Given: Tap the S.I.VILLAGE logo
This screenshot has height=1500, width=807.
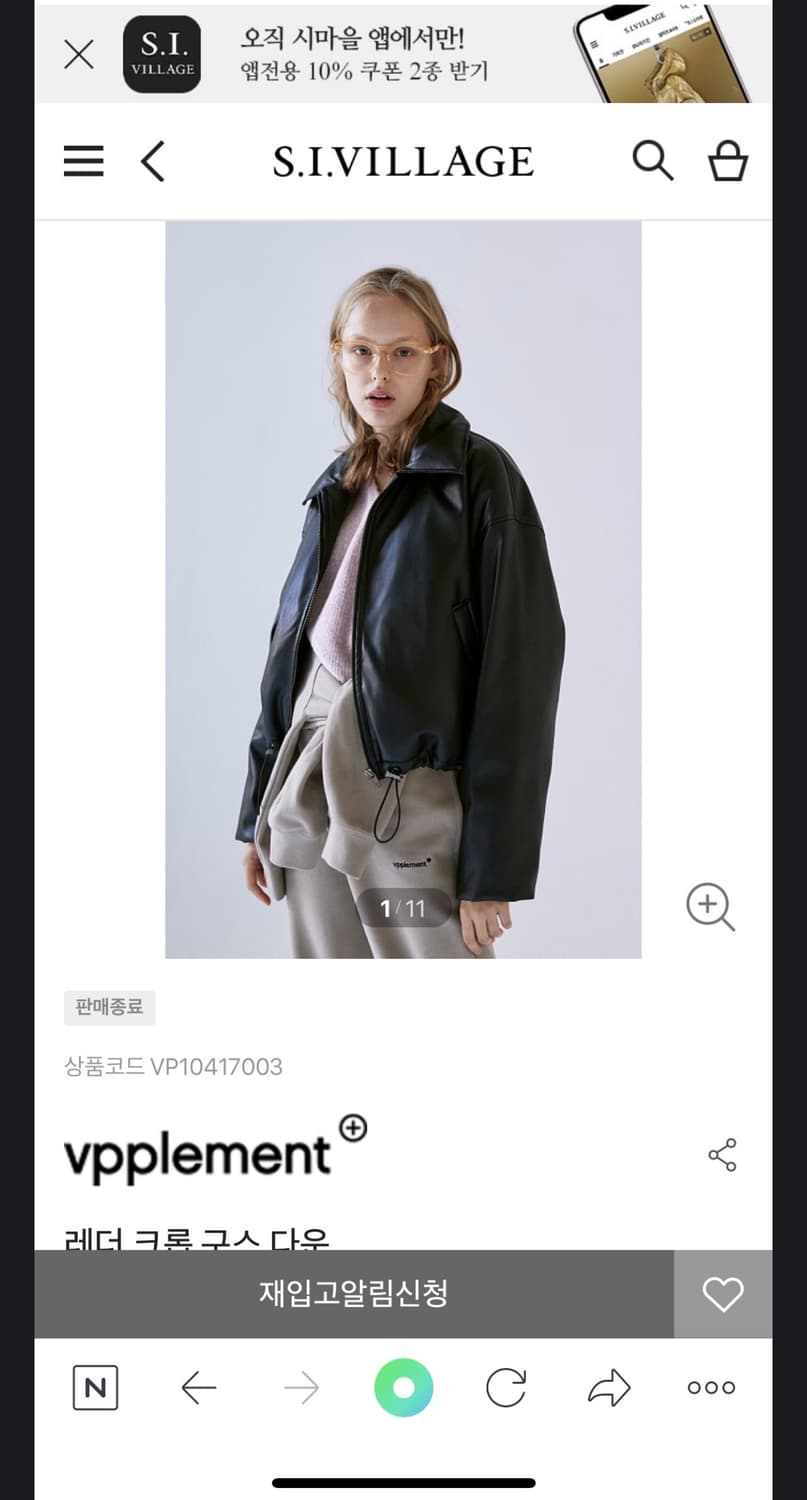Looking at the screenshot, I should coord(403,160).
